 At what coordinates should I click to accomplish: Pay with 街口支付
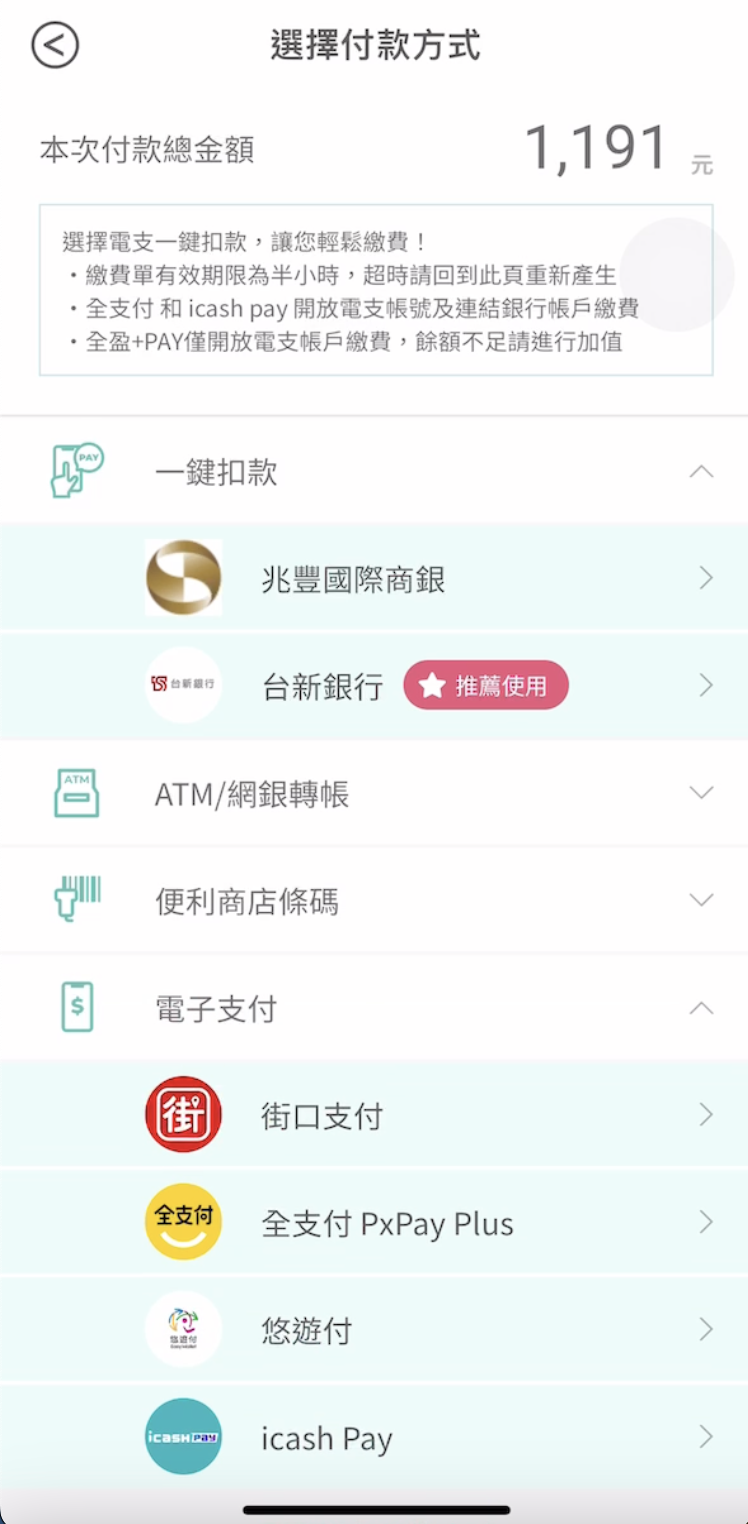pyautogui.click(x=374, y=1115)
